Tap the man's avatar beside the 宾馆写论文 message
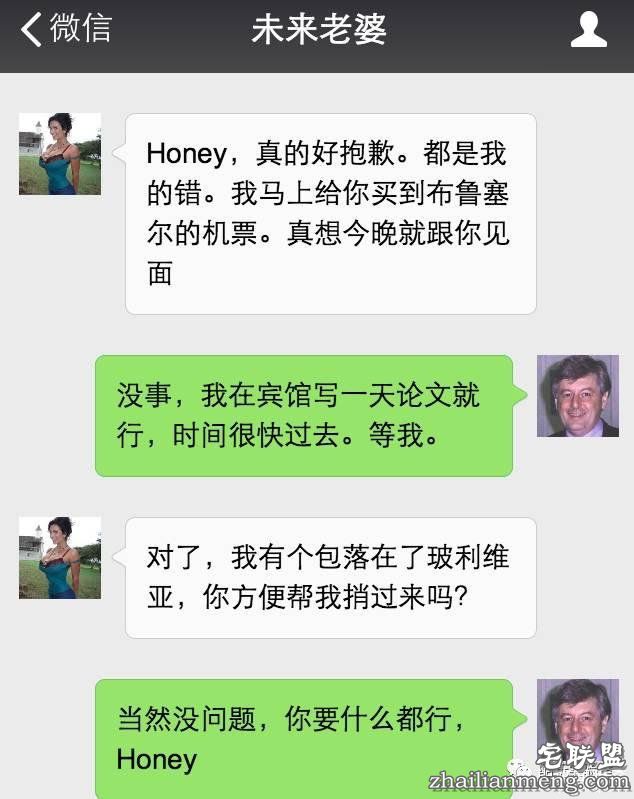 coord(577,396)
